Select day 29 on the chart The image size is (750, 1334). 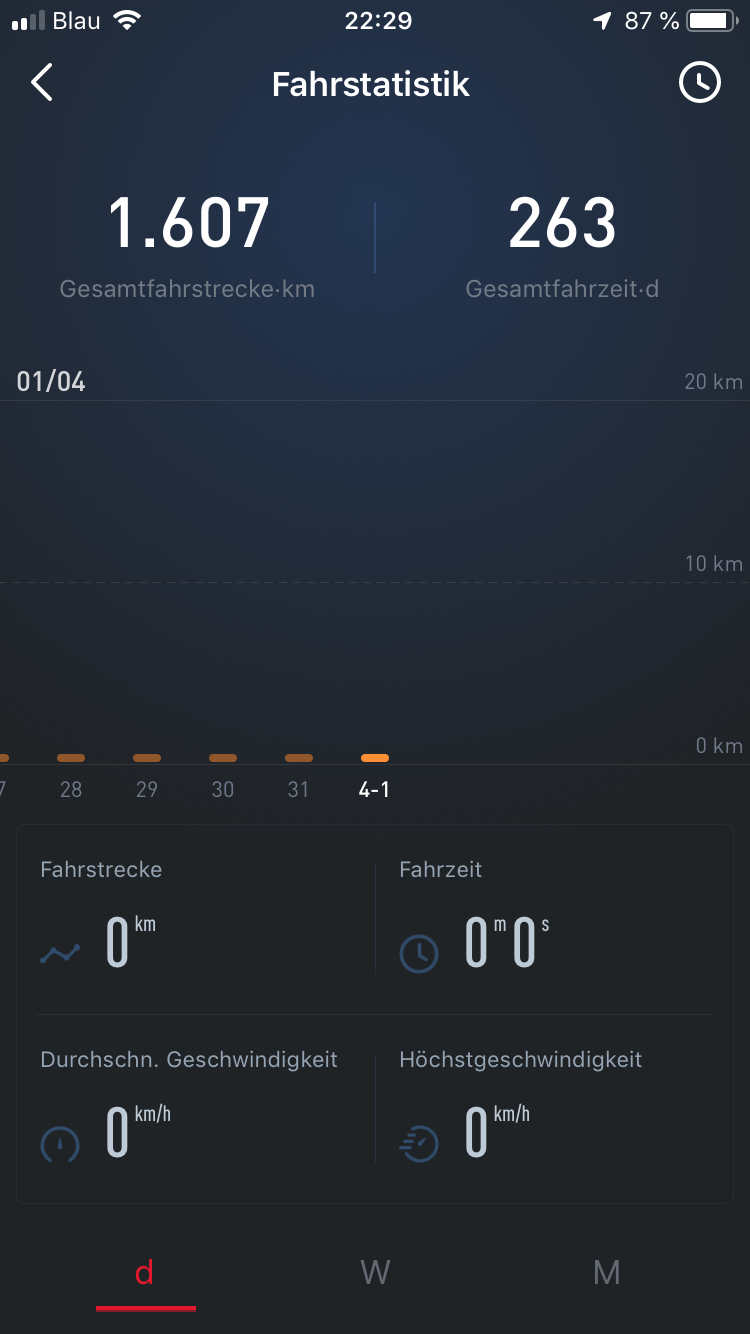point(147,789)
